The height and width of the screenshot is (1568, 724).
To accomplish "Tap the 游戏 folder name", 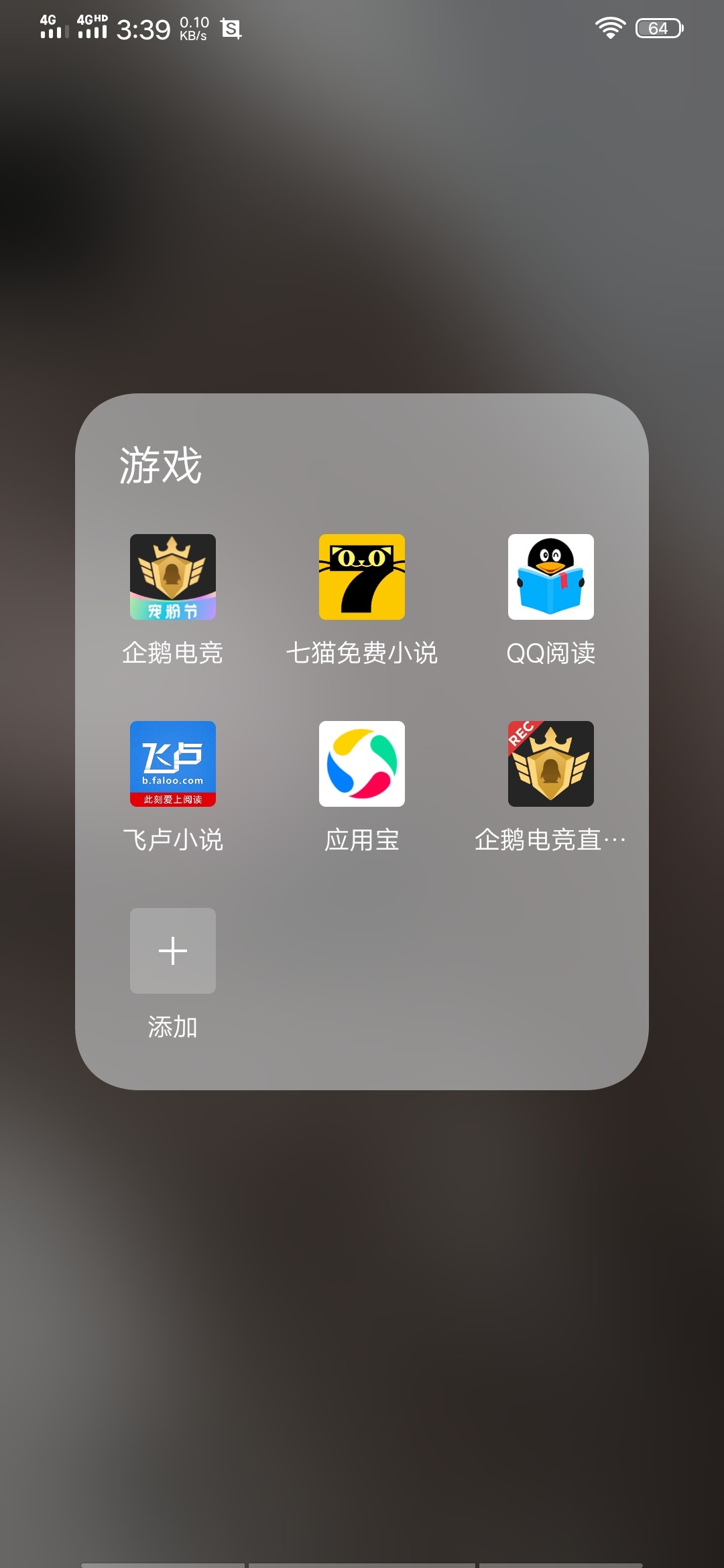I will click(x=161, y=465).
